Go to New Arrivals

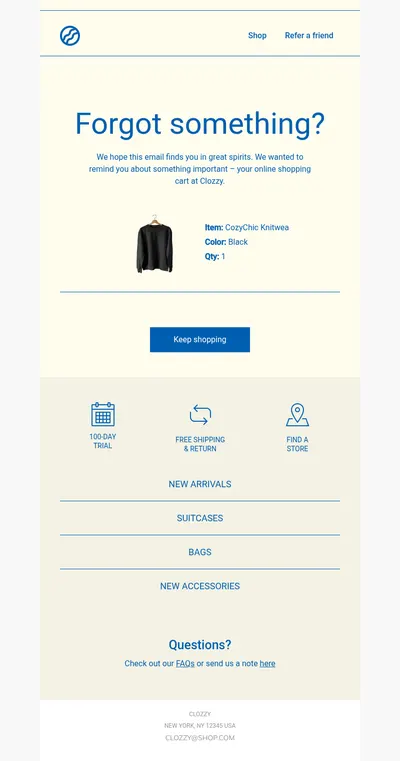[x=200, y=484]
